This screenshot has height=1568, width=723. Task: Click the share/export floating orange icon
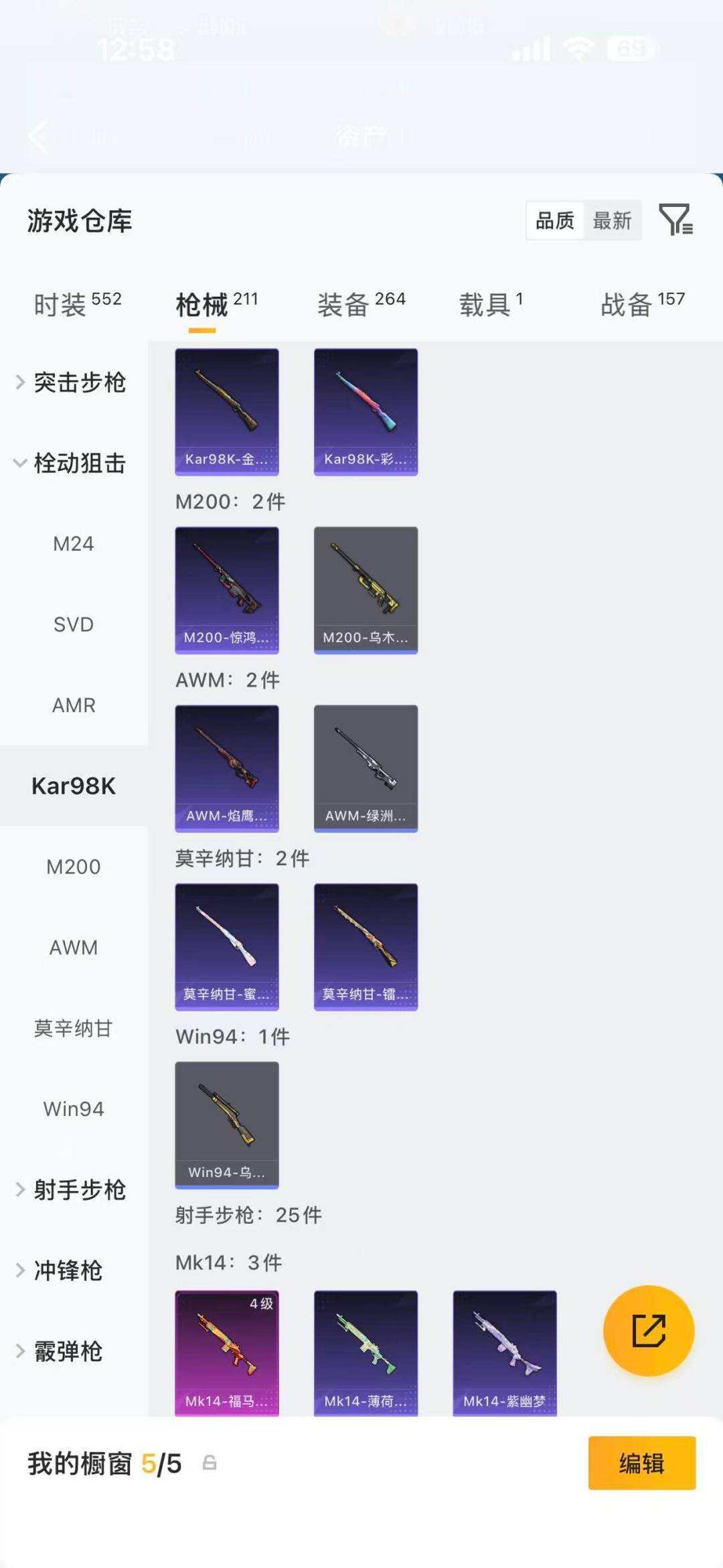coord(648,1332)
